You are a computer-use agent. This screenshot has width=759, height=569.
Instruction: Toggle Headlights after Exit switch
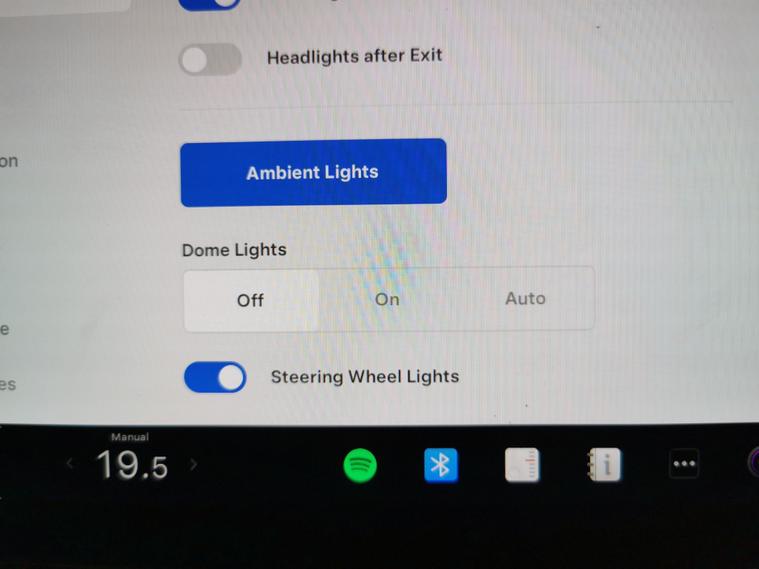(210, 59)
